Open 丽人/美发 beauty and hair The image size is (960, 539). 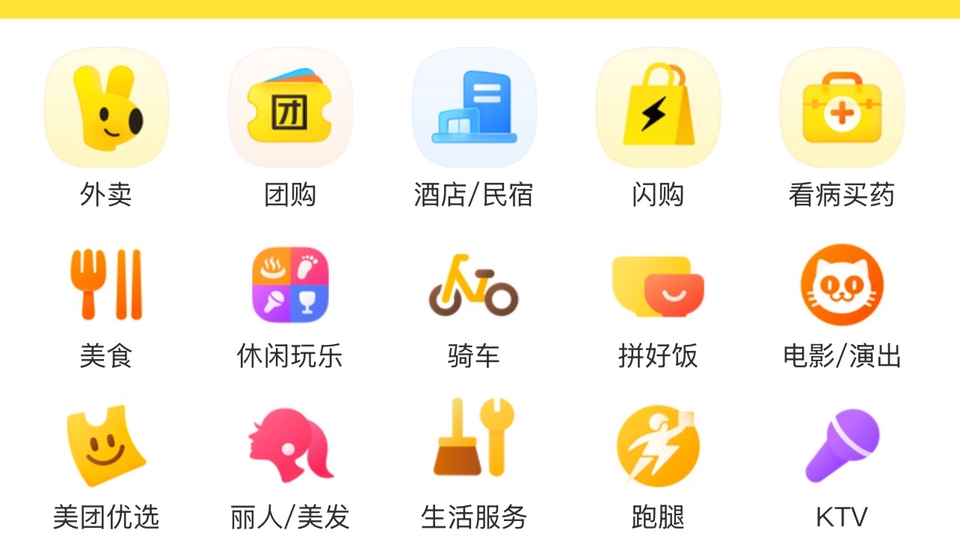coord(290,447)
